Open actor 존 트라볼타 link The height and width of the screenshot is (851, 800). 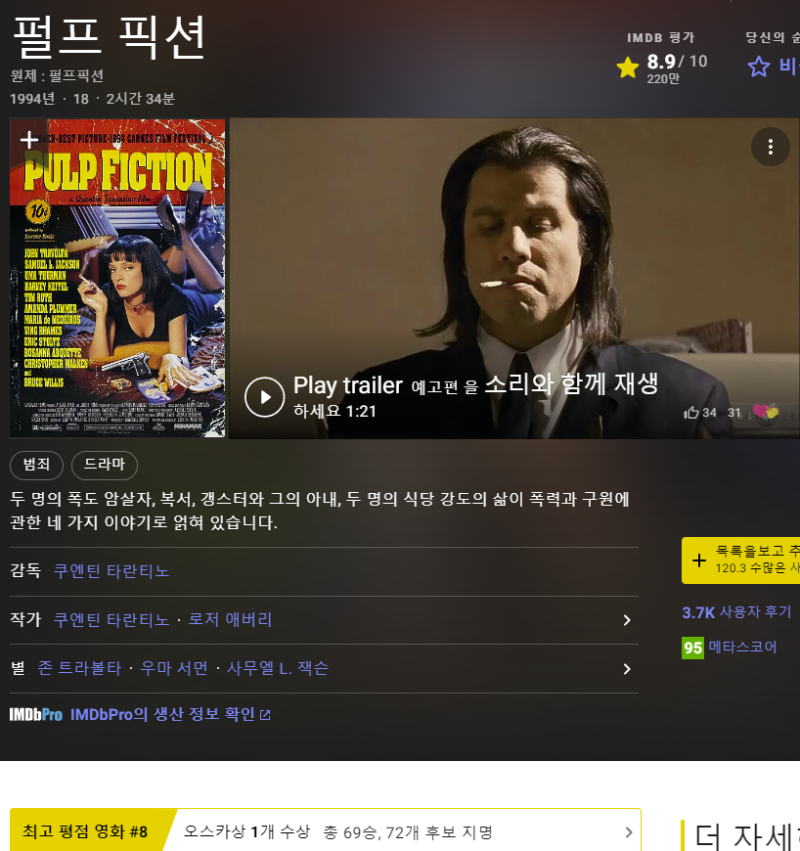[x=79, y=668]
